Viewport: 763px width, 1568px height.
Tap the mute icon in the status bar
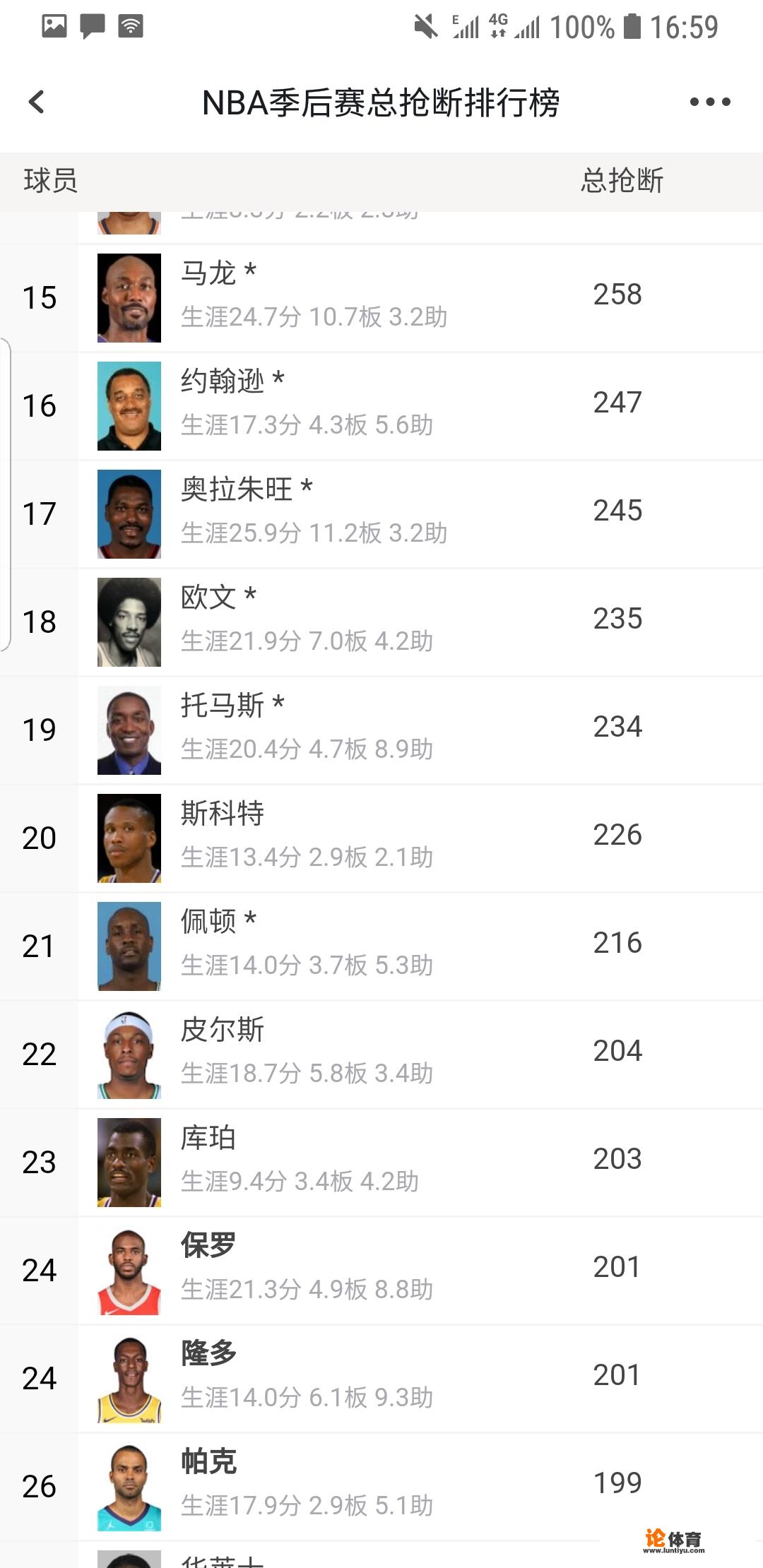pos(425,26)
